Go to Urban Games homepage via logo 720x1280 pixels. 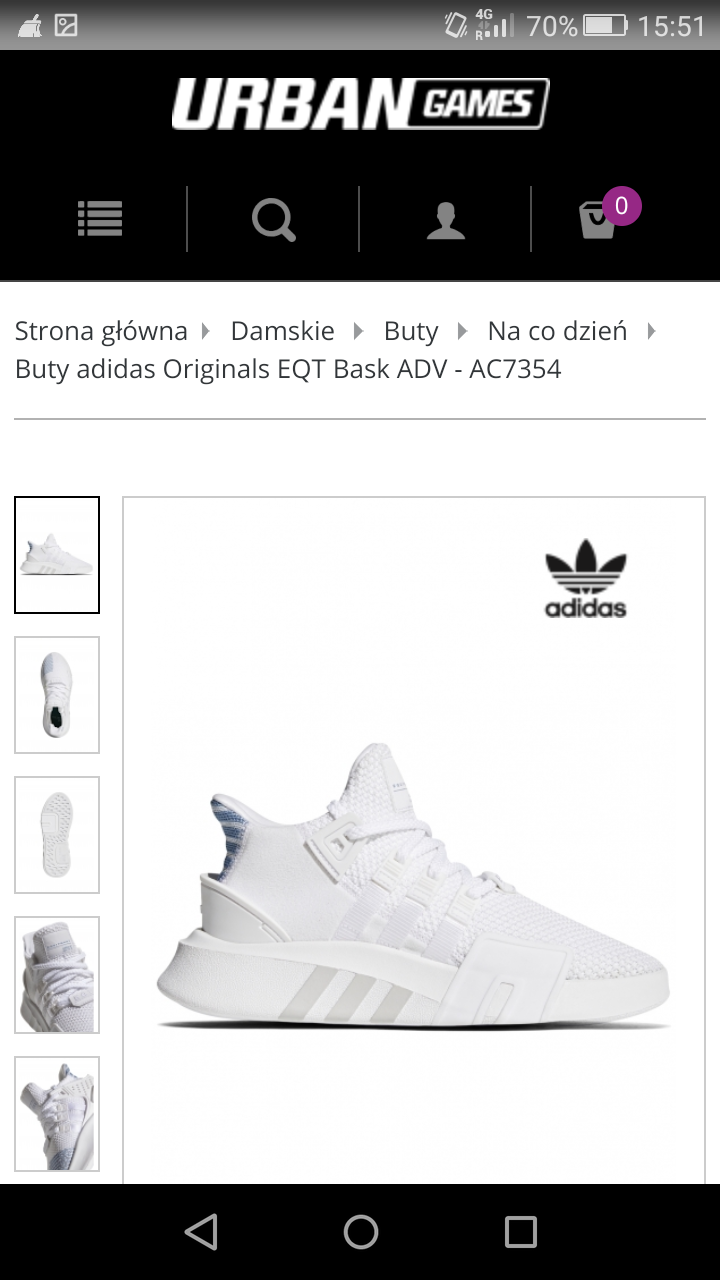[x=360, y=105]
